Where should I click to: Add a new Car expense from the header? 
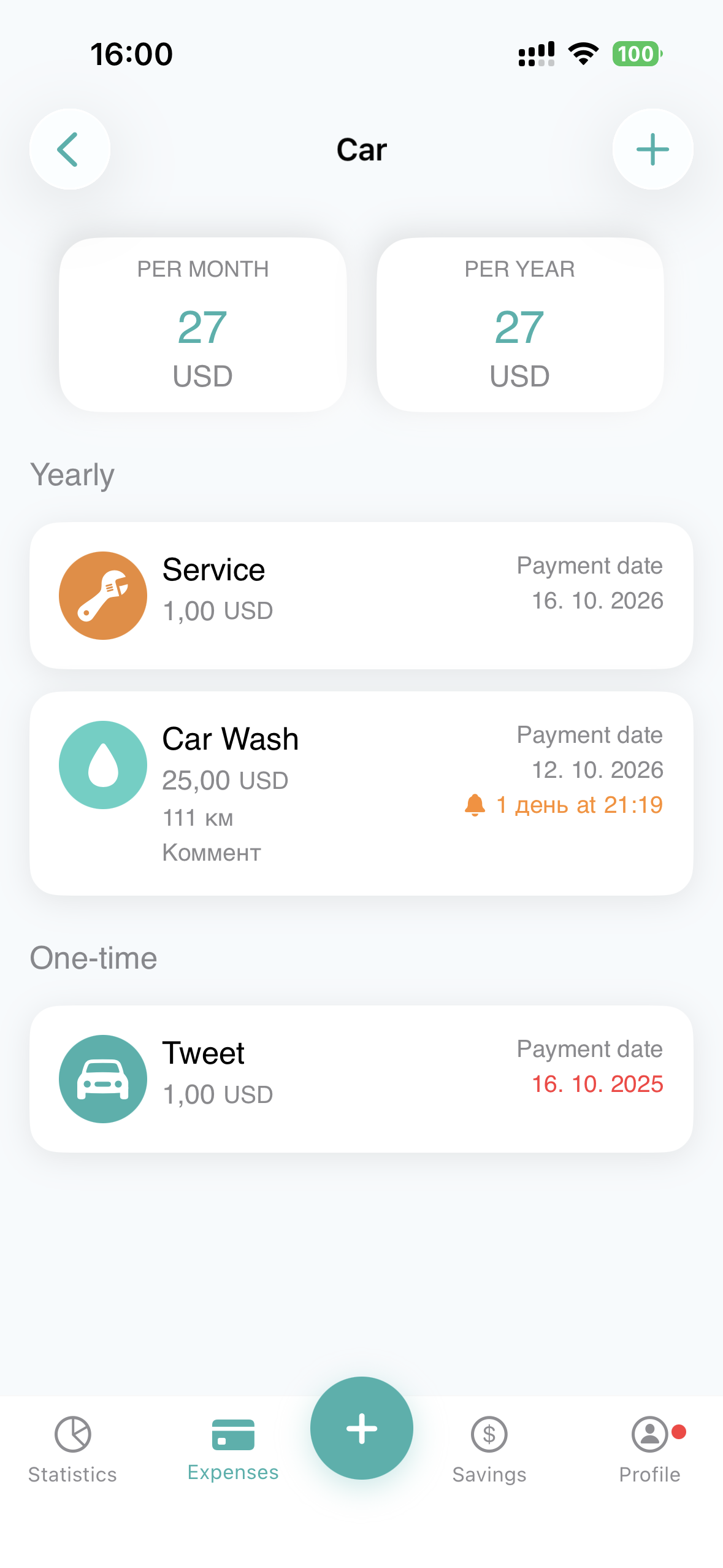pos(652,149)
